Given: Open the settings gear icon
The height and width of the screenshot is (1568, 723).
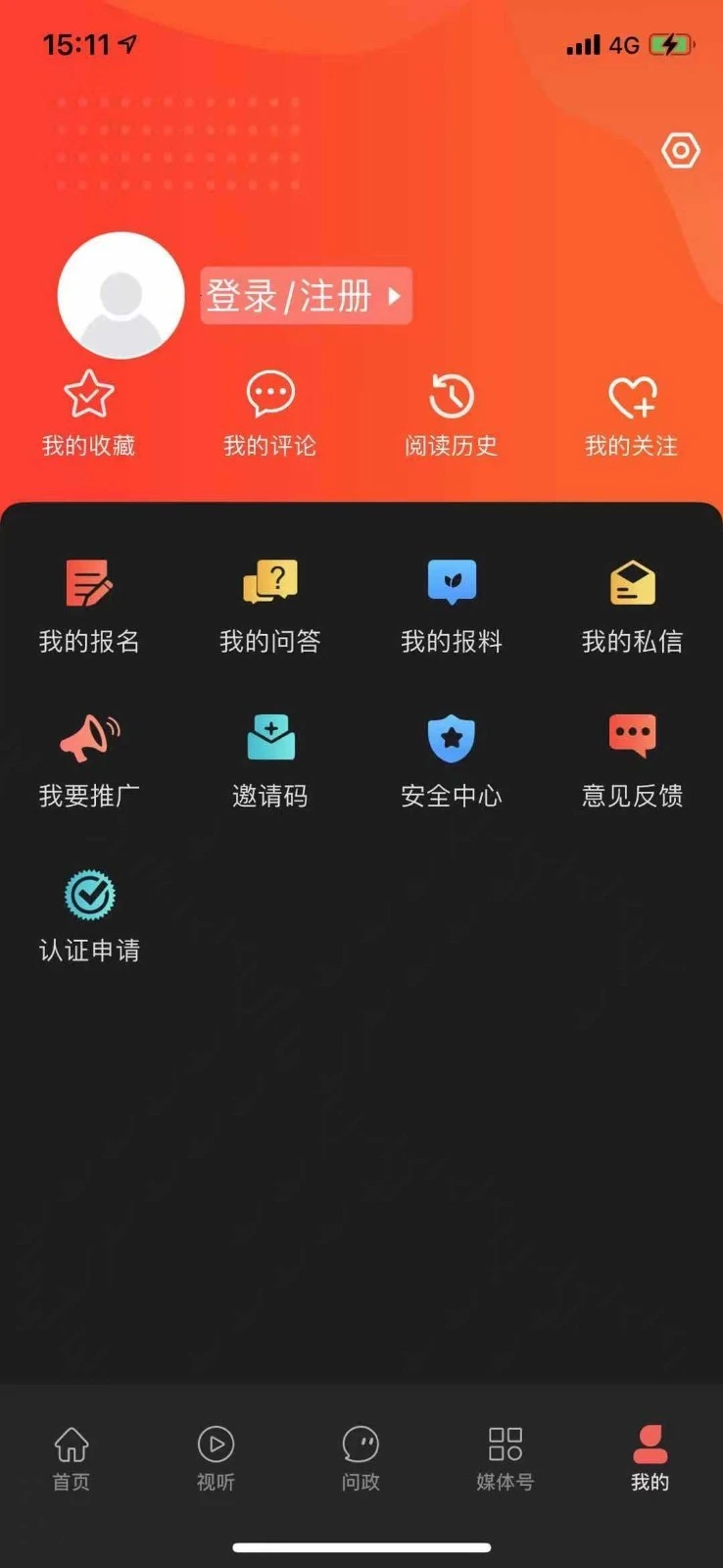Looking at the screenshot, I should 680,150.
